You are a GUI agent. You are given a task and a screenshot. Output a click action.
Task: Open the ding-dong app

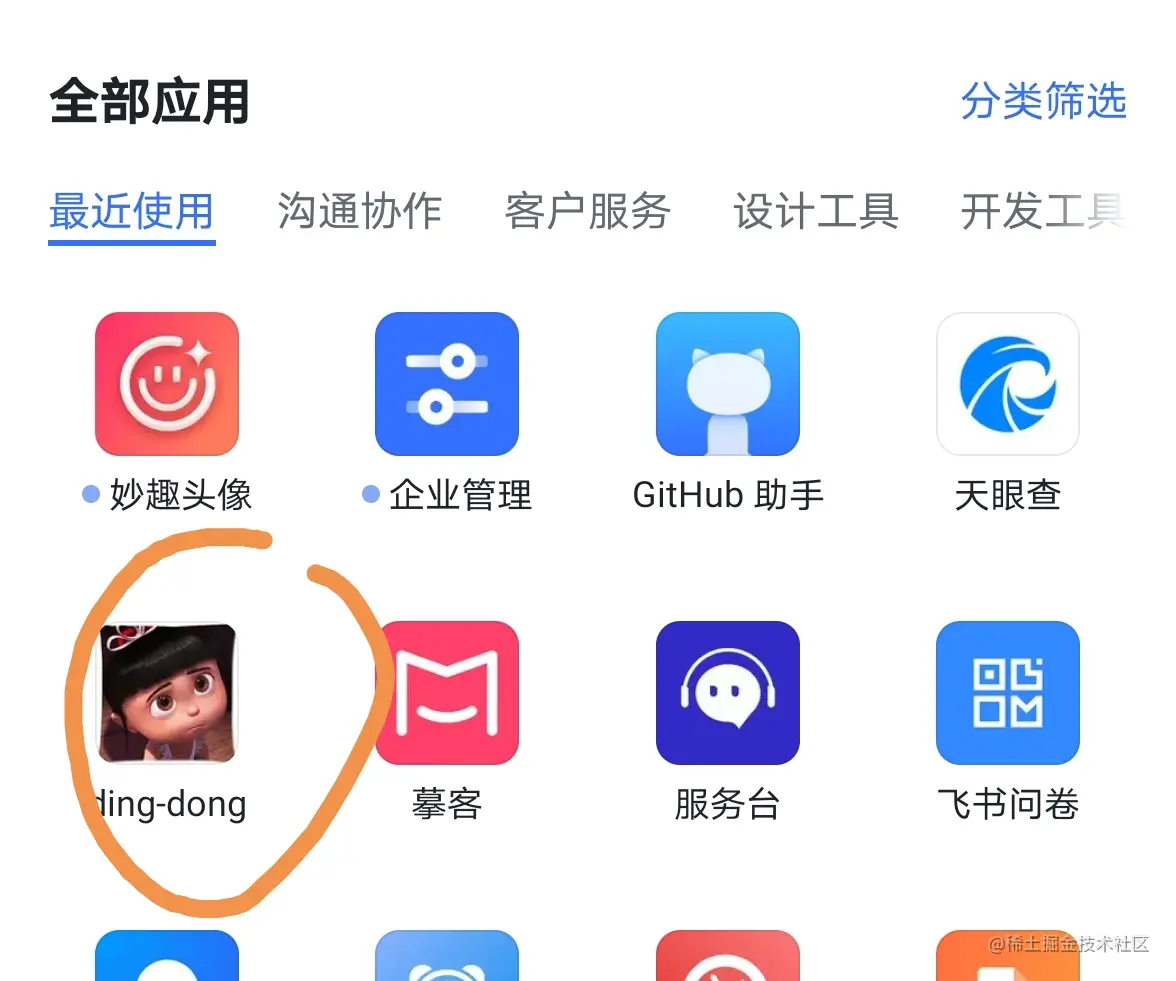click(167, 693)
